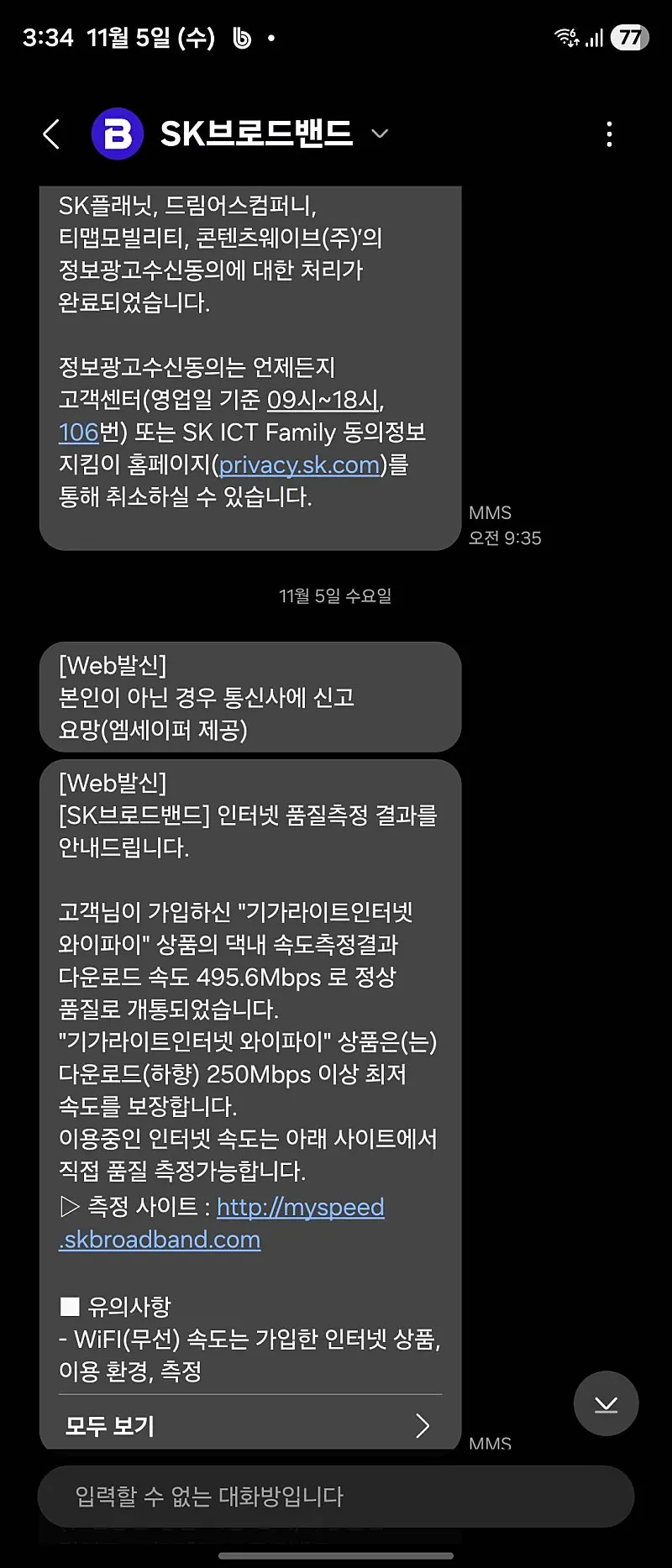Tap 모두 보기 to view full message
Viewport: 672px width, 1568px height.
(x=249, y=1425)
